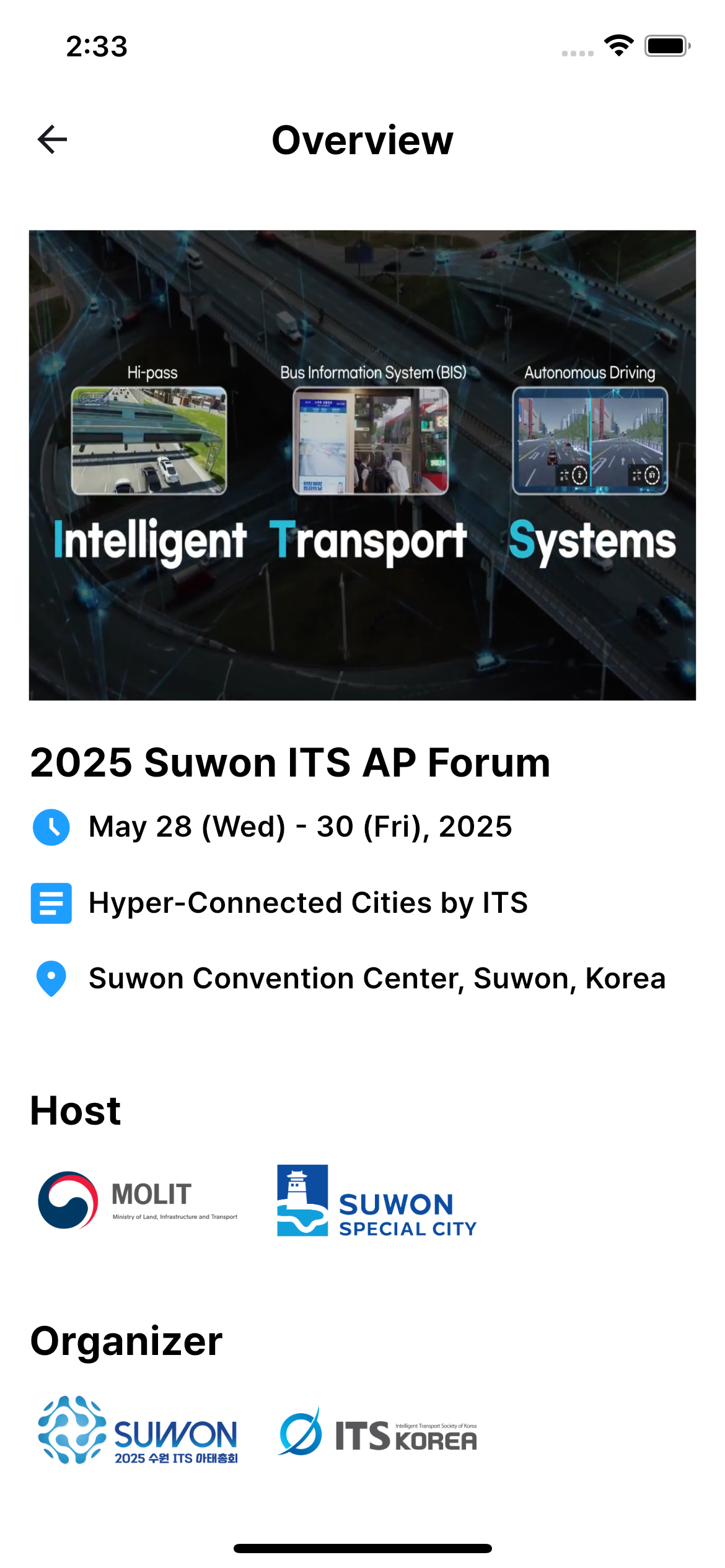
Task: Tap the Host section heading
Action: (x=75, y=1110)
